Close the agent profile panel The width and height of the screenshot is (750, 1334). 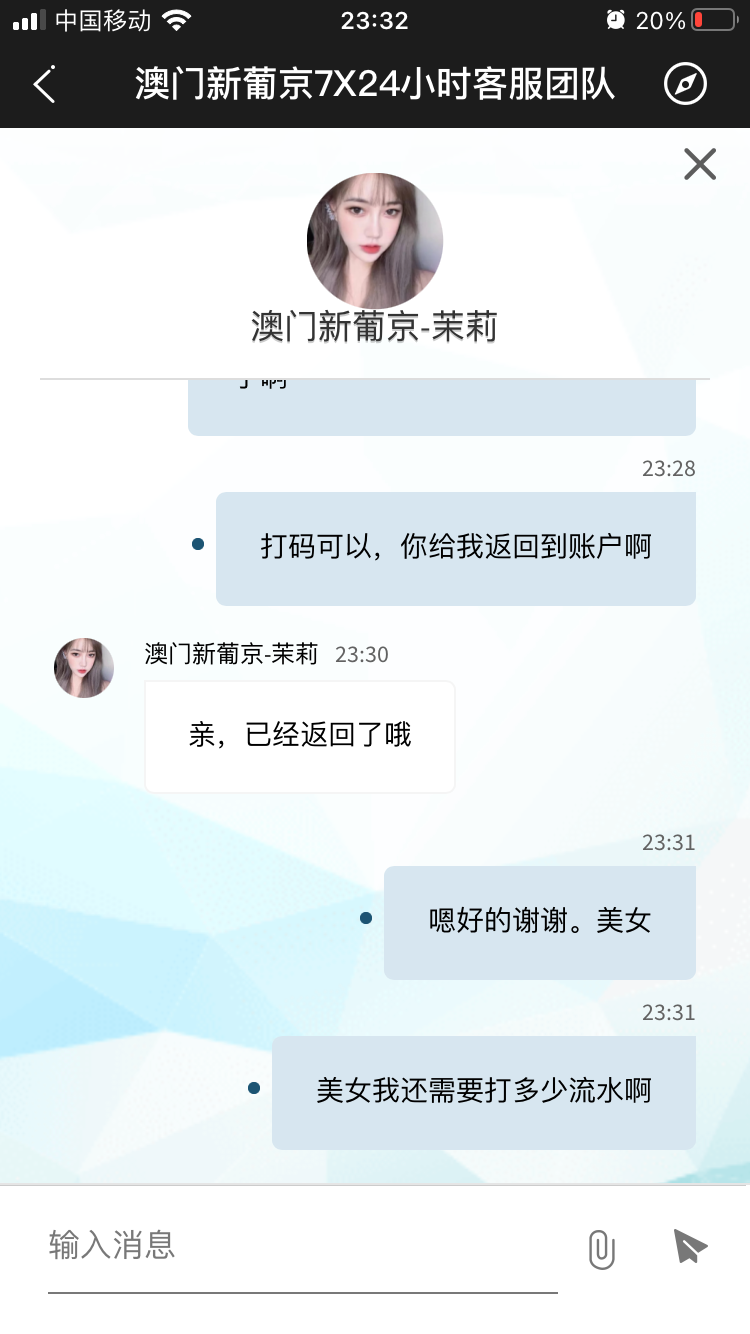click(700, 164)
